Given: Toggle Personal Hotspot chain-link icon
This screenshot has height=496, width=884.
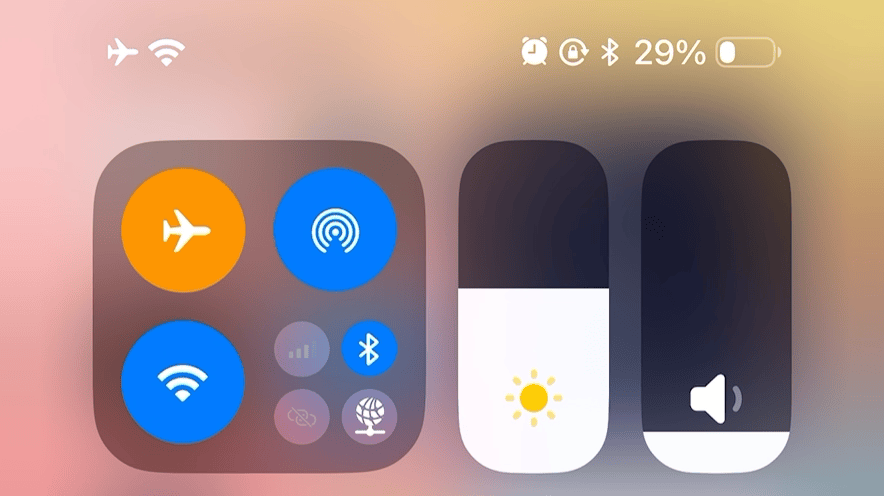Looking at the screenshot, I should tap(302, 416).
